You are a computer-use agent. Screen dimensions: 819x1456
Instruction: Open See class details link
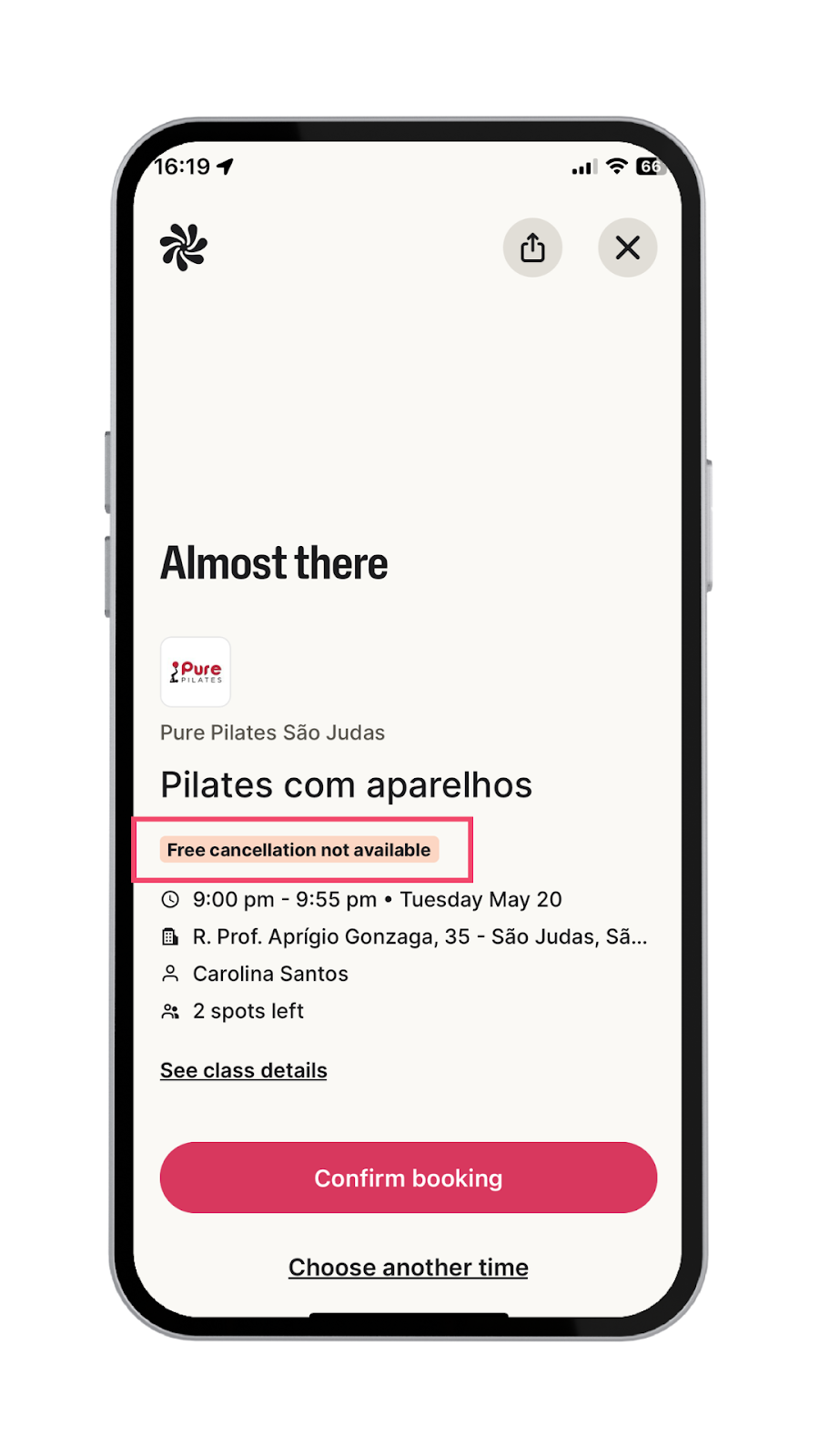coord(243,1070)
